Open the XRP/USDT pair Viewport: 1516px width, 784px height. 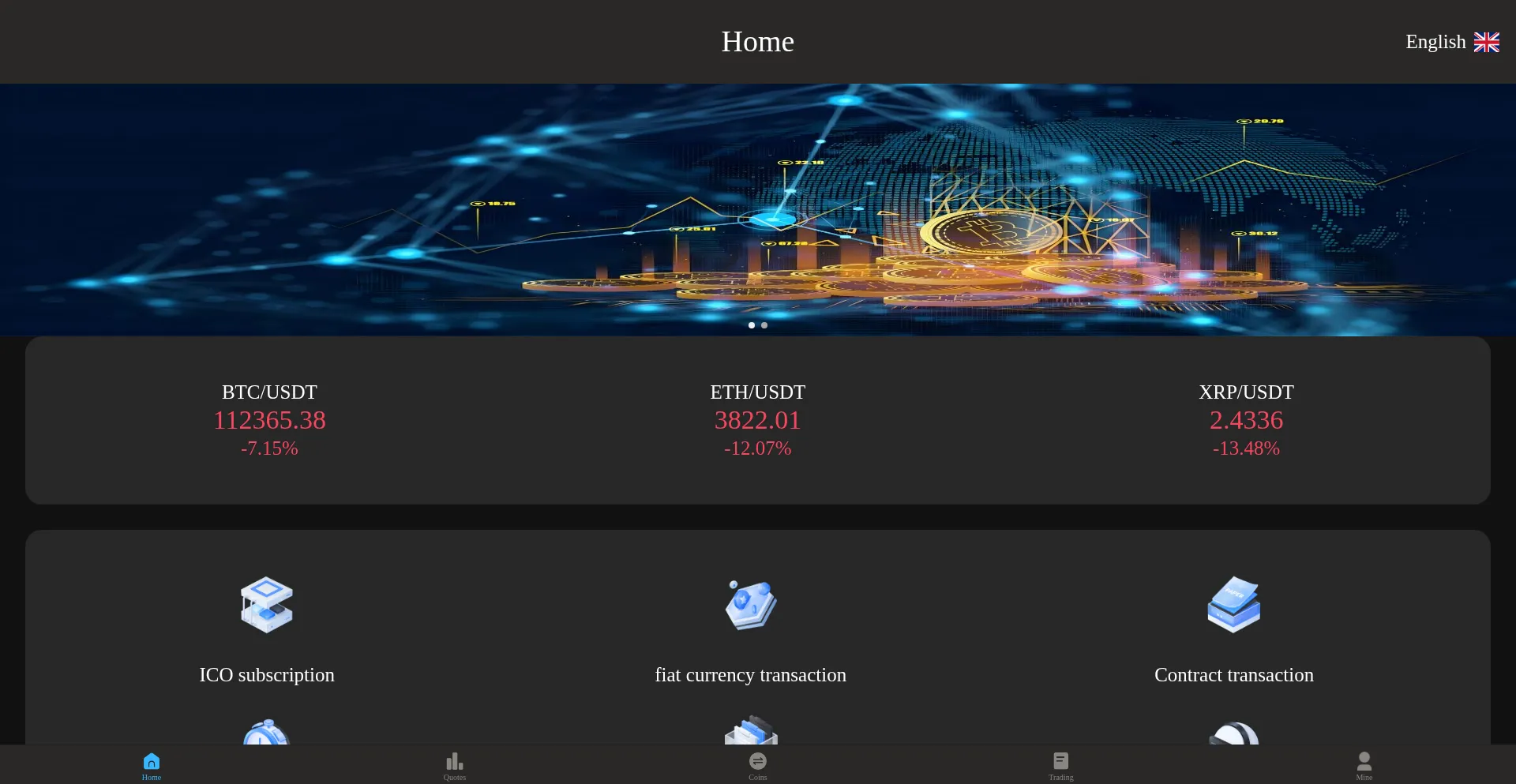pyautogui.click(x=1246, y=420)
